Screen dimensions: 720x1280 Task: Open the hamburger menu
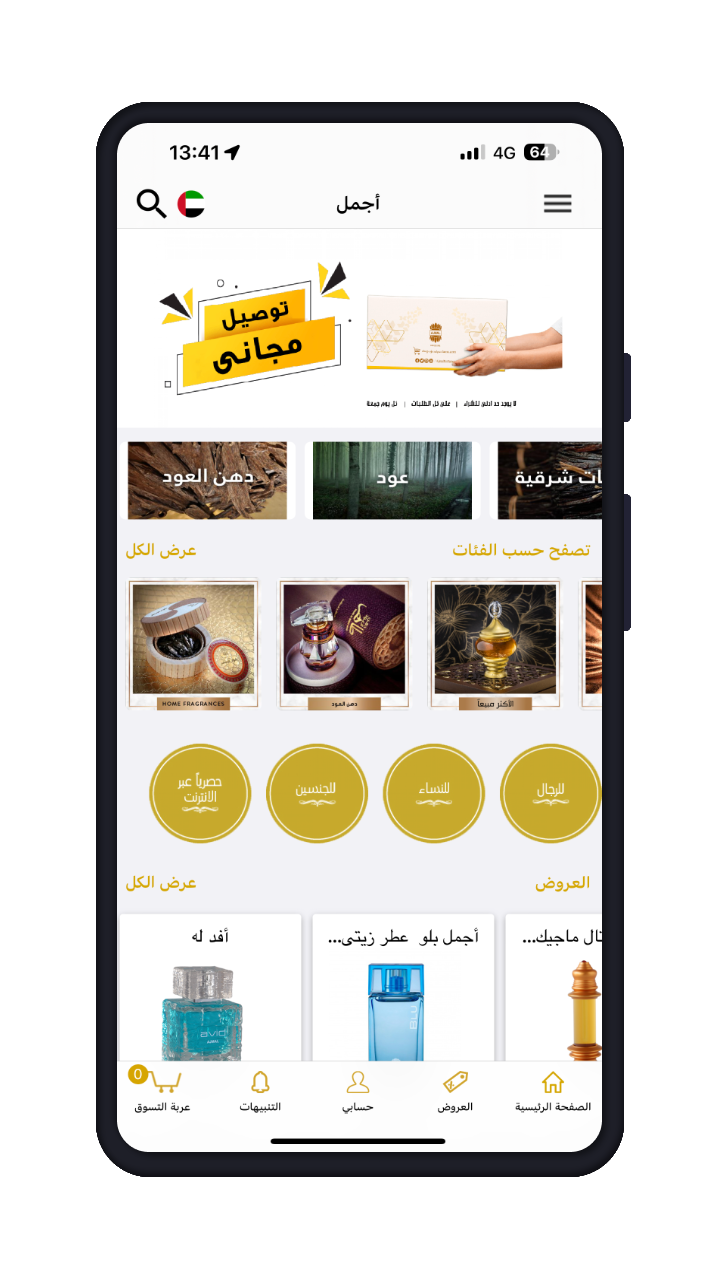point(557,204)
